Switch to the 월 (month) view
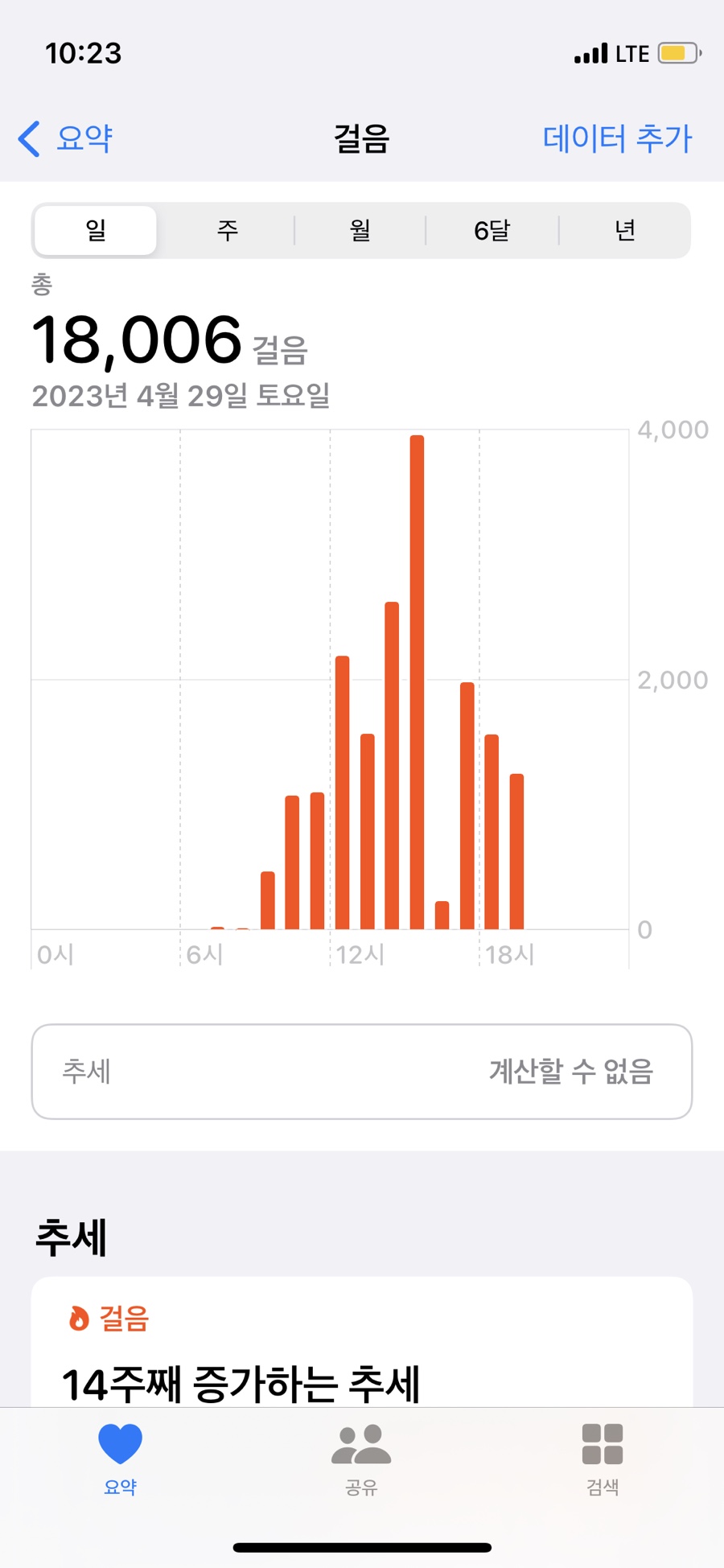 point(360,231)
